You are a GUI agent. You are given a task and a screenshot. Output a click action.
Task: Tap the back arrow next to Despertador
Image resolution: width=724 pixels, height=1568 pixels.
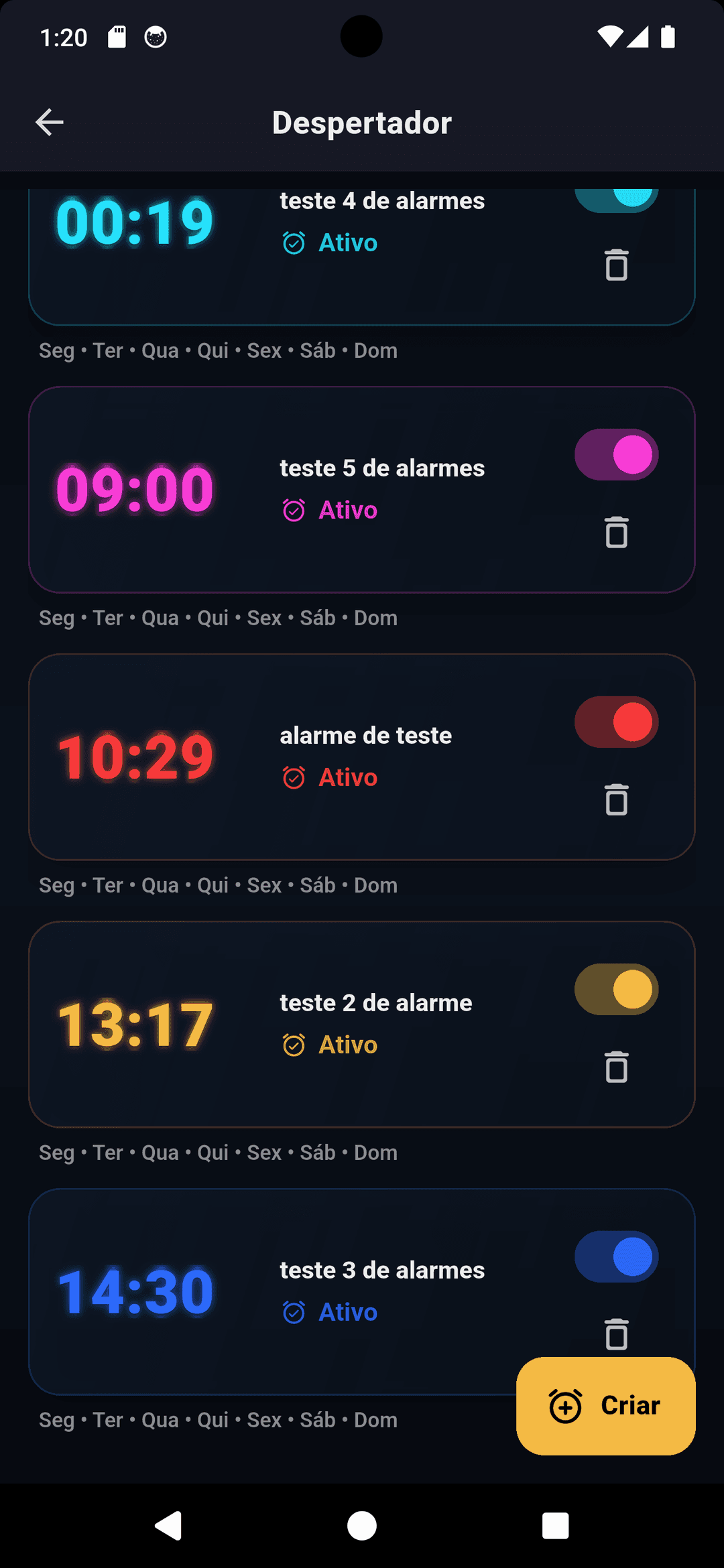click(x=49, y=122)
